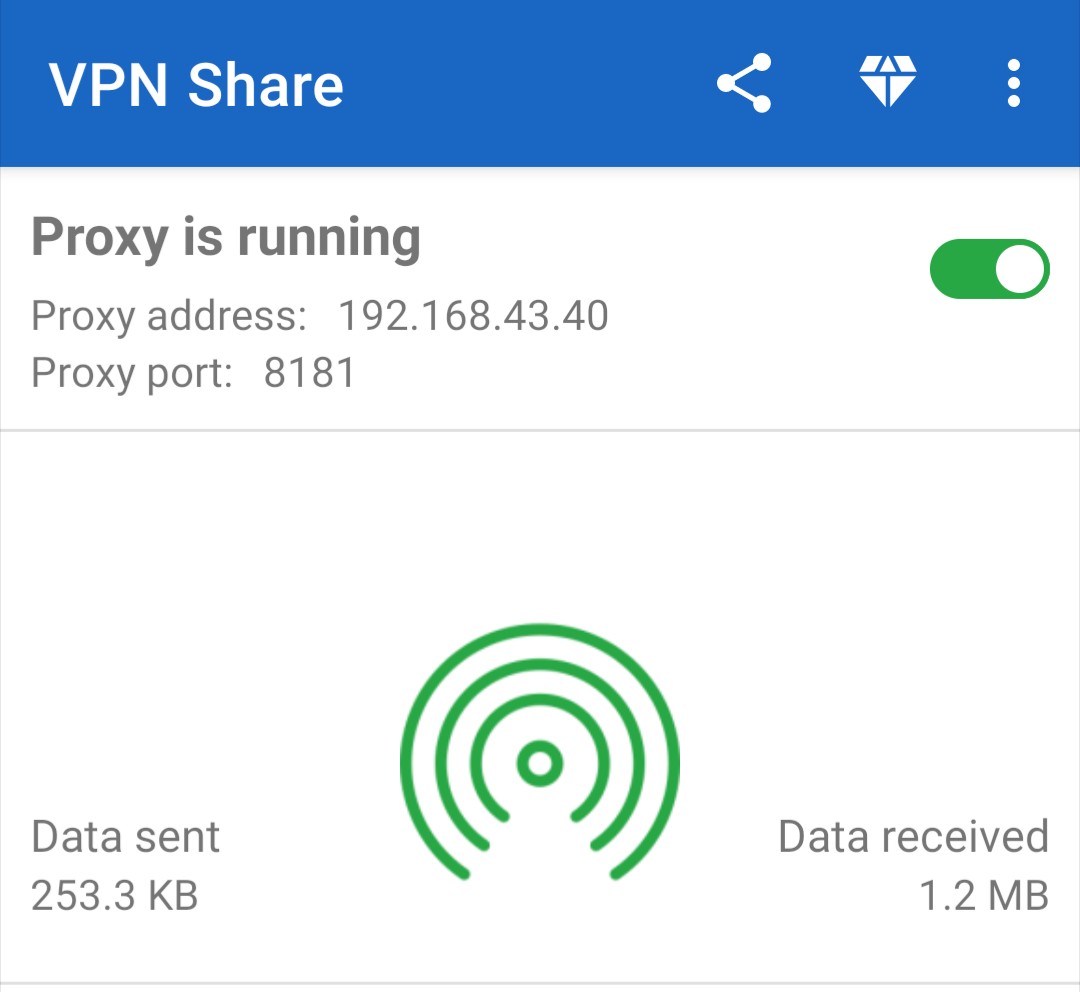Open the premium diamond icon

click(x=887, y=83)
